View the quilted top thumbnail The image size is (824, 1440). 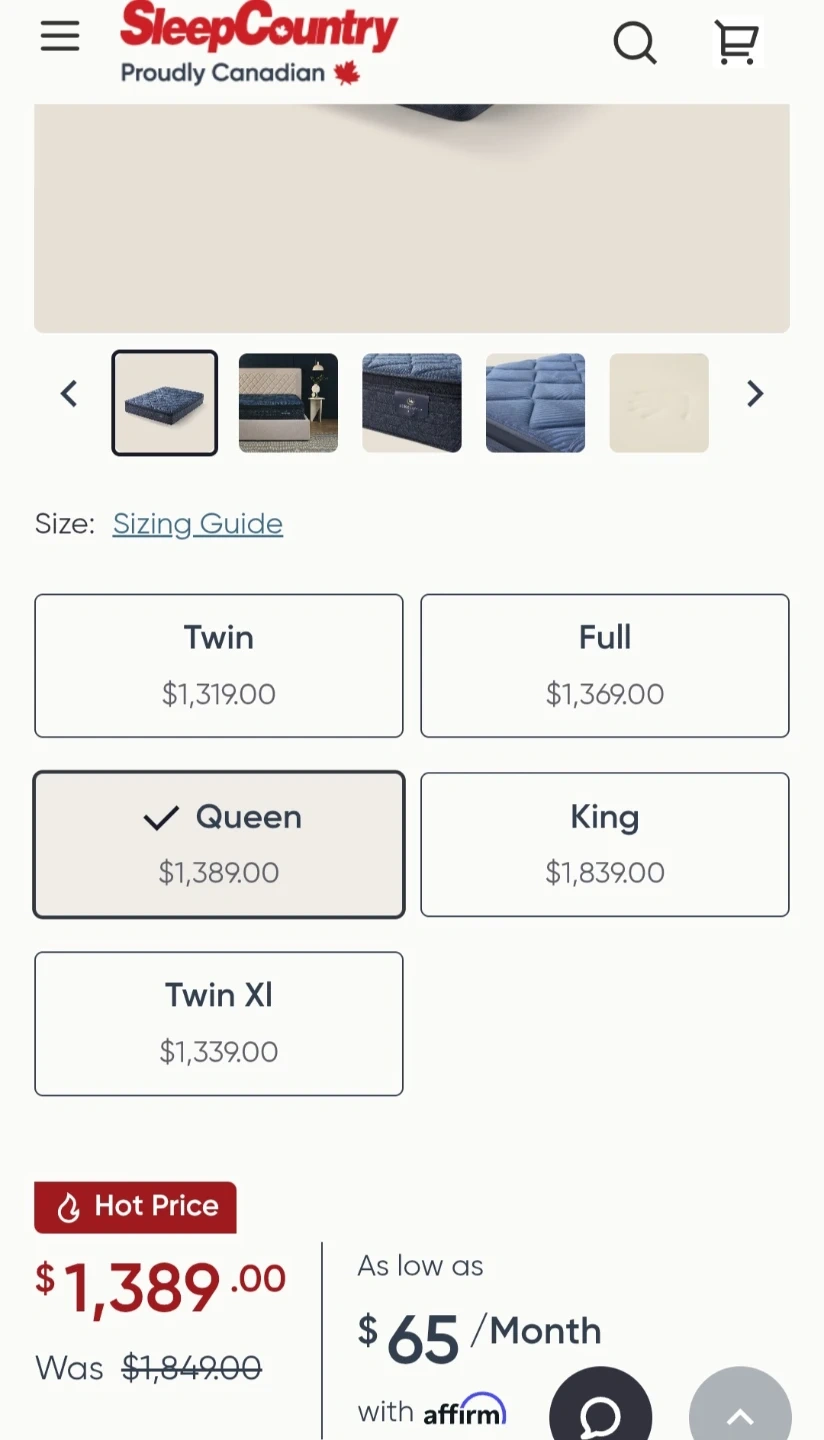tap(535, 403)
